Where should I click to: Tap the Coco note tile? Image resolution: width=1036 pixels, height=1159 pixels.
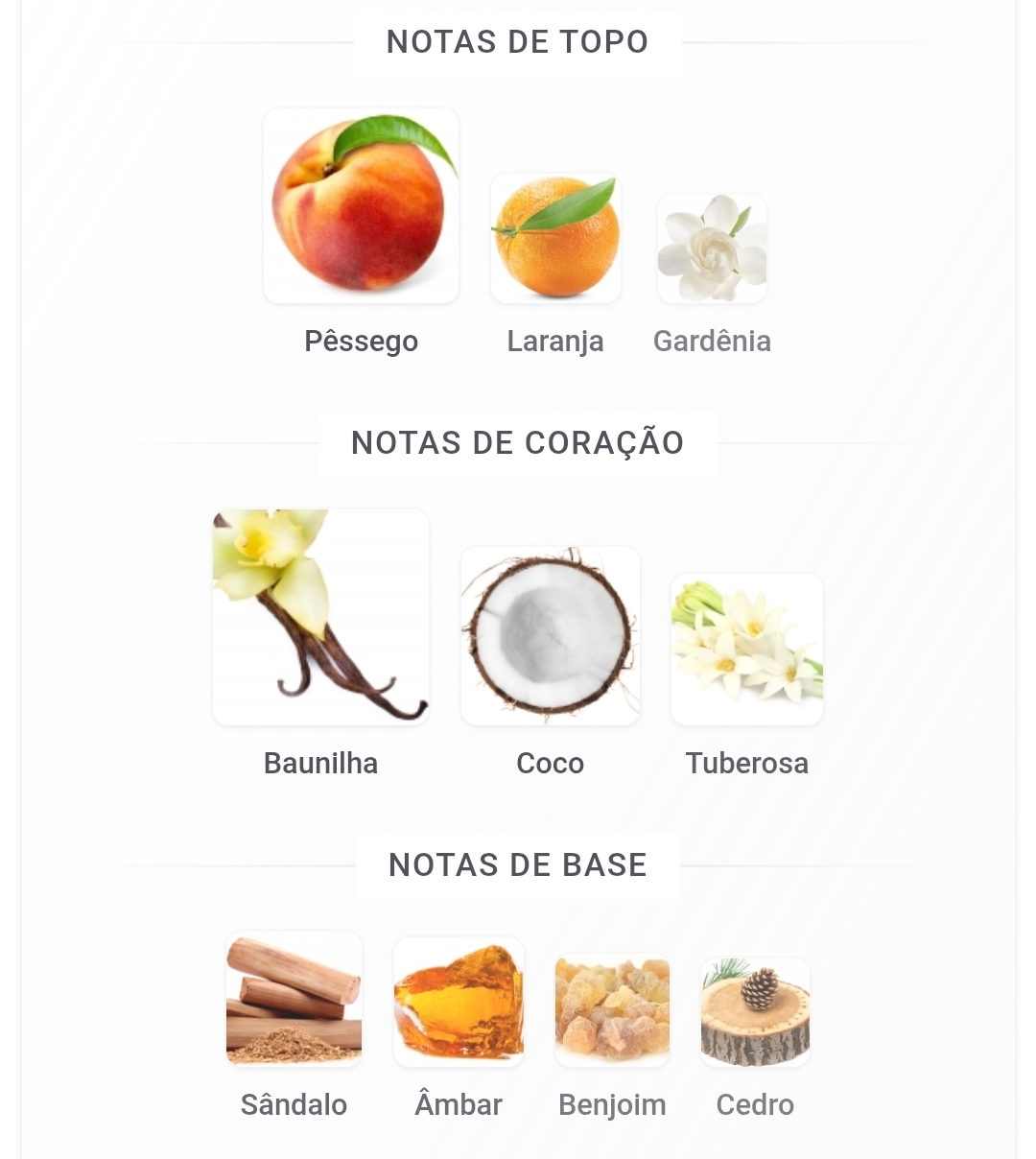coord(550,635)
